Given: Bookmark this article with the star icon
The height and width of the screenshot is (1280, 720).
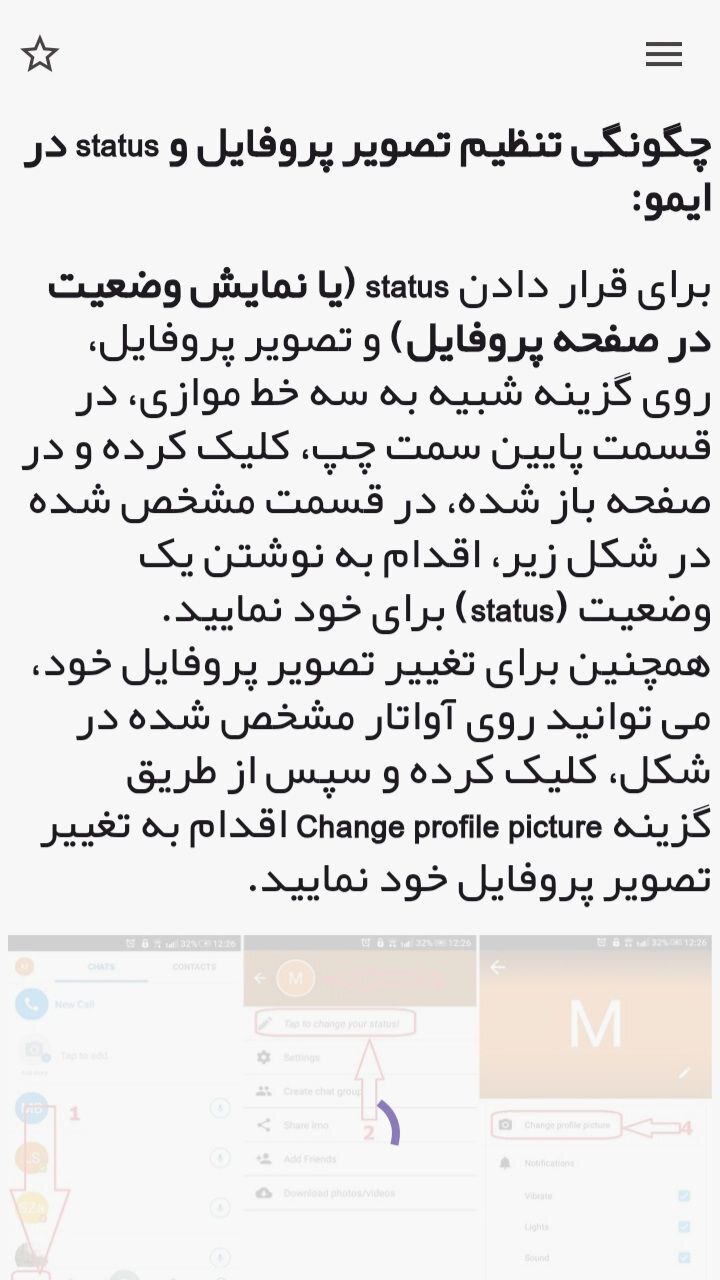Looking at the screenshot, I should [x=40, y=54].
